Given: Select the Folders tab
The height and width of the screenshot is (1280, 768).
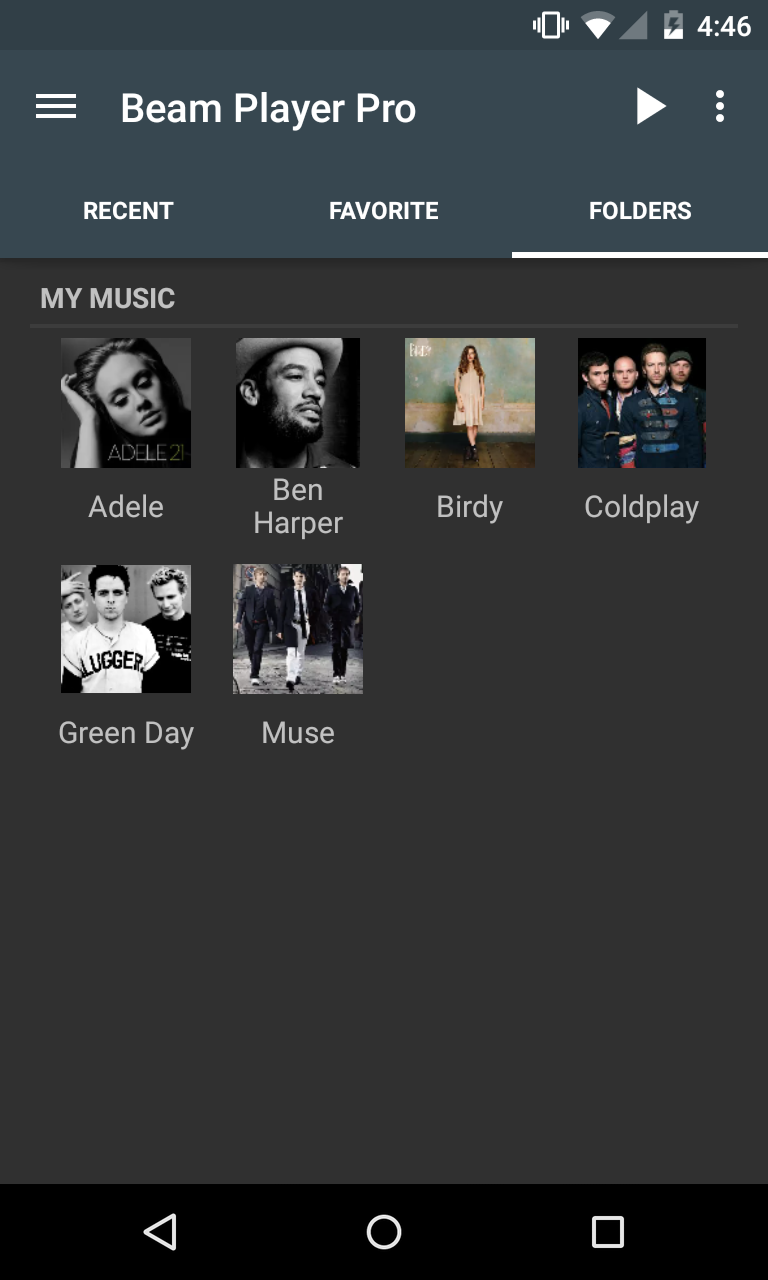Looking at the screenshot, I should (640, 211).
